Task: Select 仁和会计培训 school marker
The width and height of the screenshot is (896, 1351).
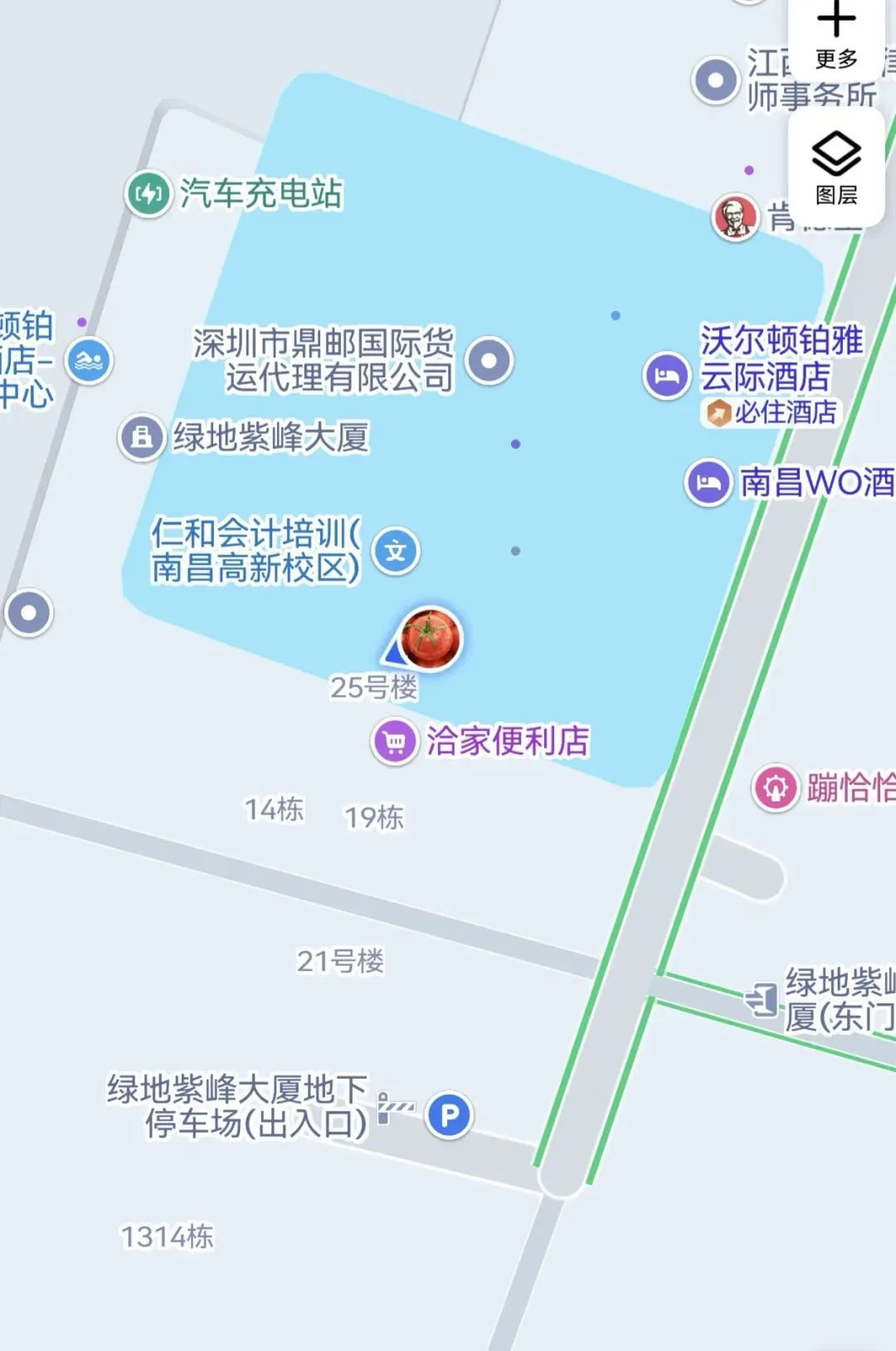Action: tap(396, 551)
